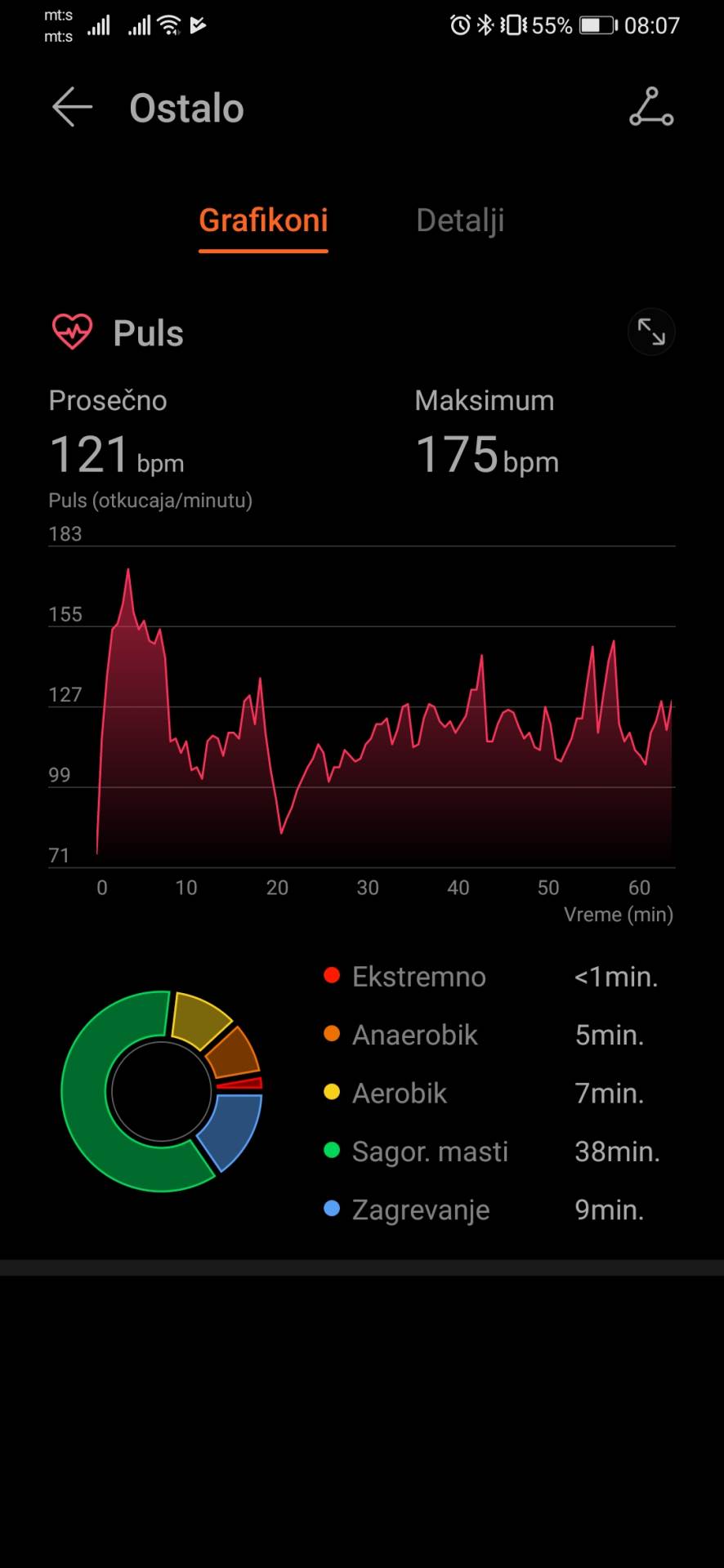Click the red Ekstremno legend dot
This screenshot has width=724, height=1568.
tap(332, 975)
